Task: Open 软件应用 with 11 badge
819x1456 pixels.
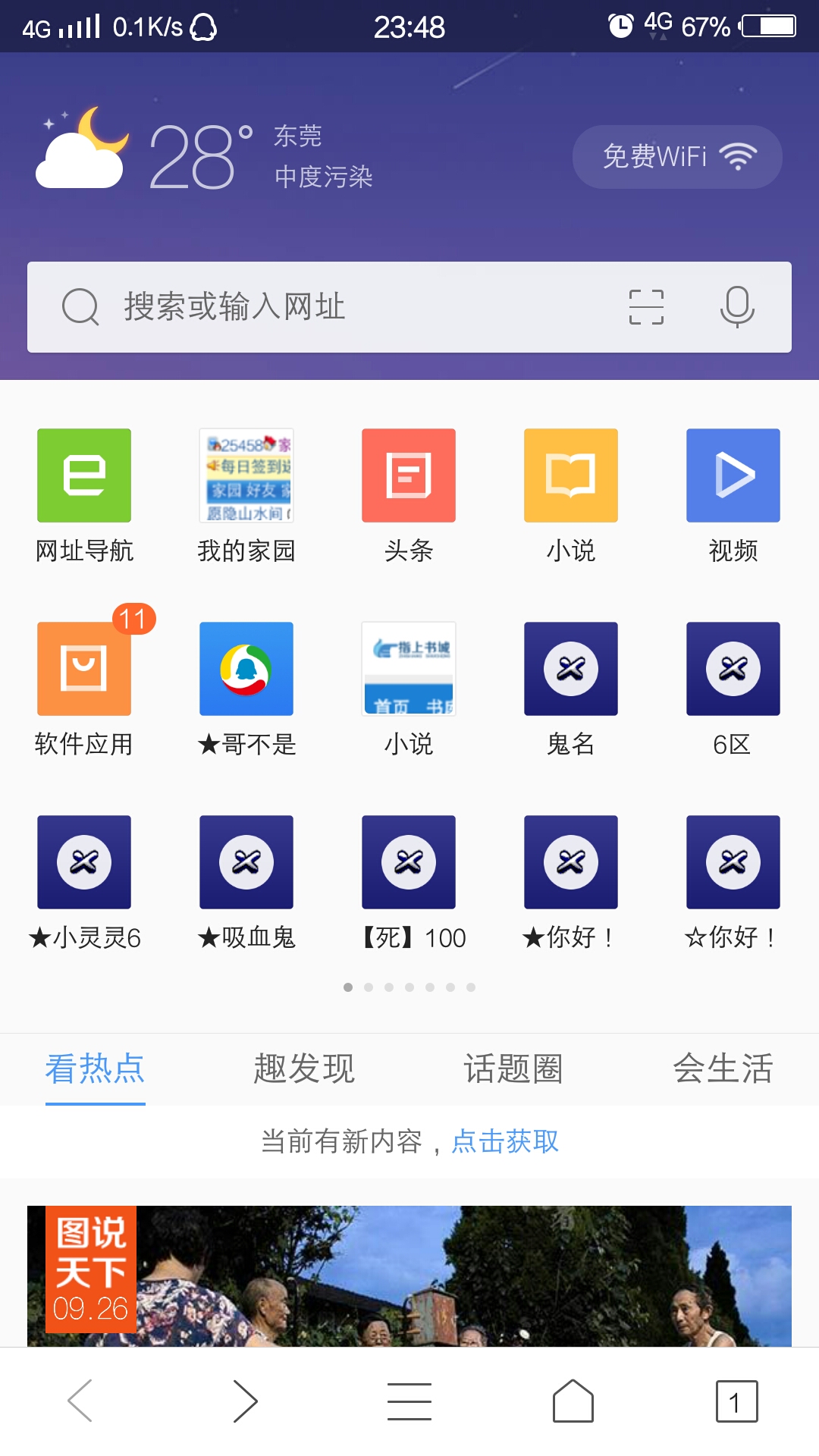Action: pos(84,669)
